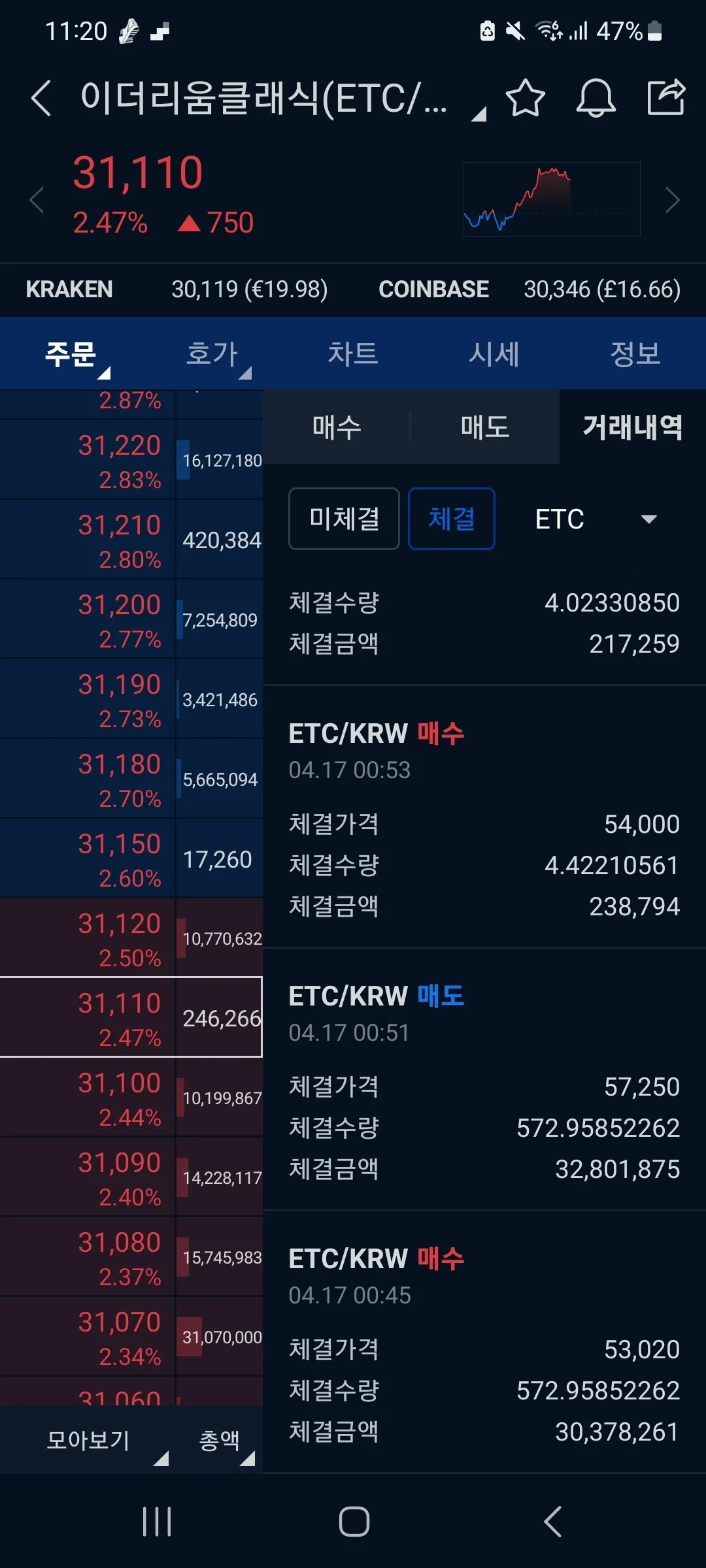
Task: Go back using the header arrow
Action: point(41,99)
